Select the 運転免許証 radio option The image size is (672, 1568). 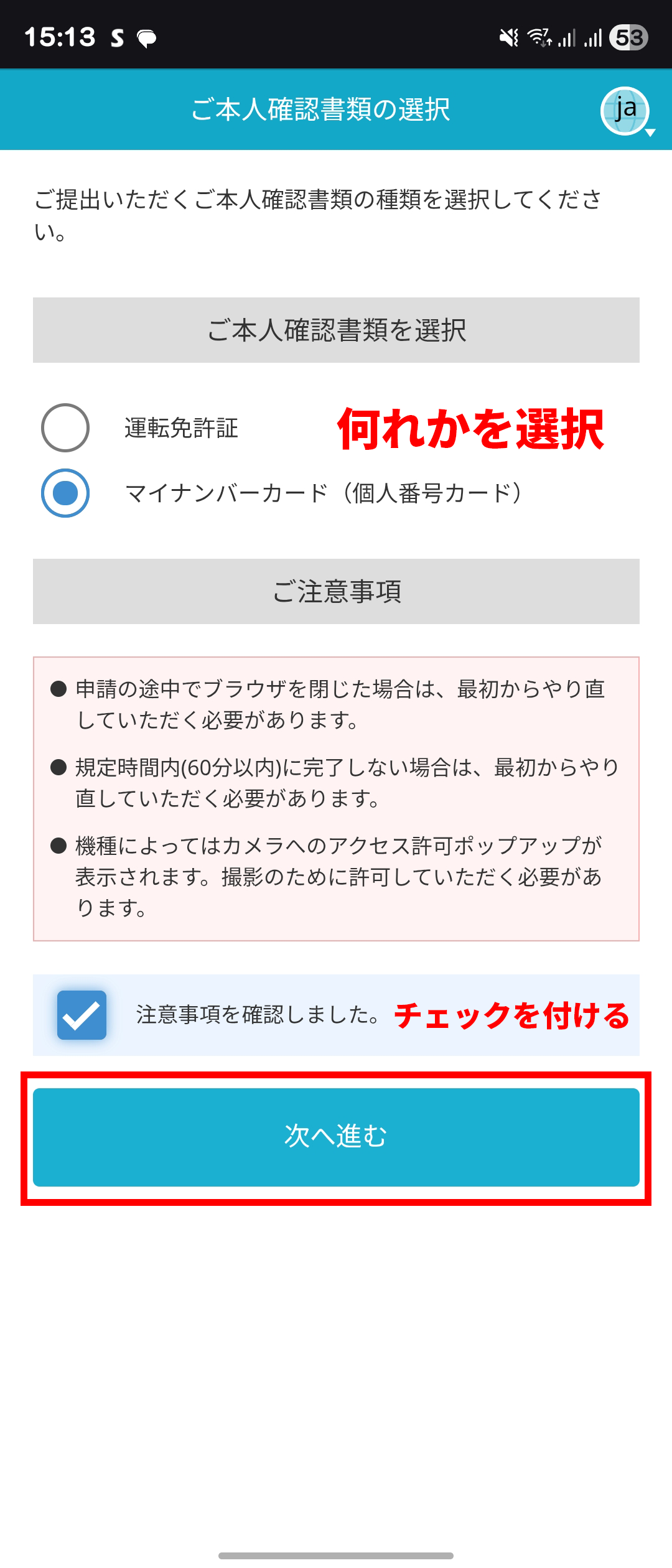65,428
